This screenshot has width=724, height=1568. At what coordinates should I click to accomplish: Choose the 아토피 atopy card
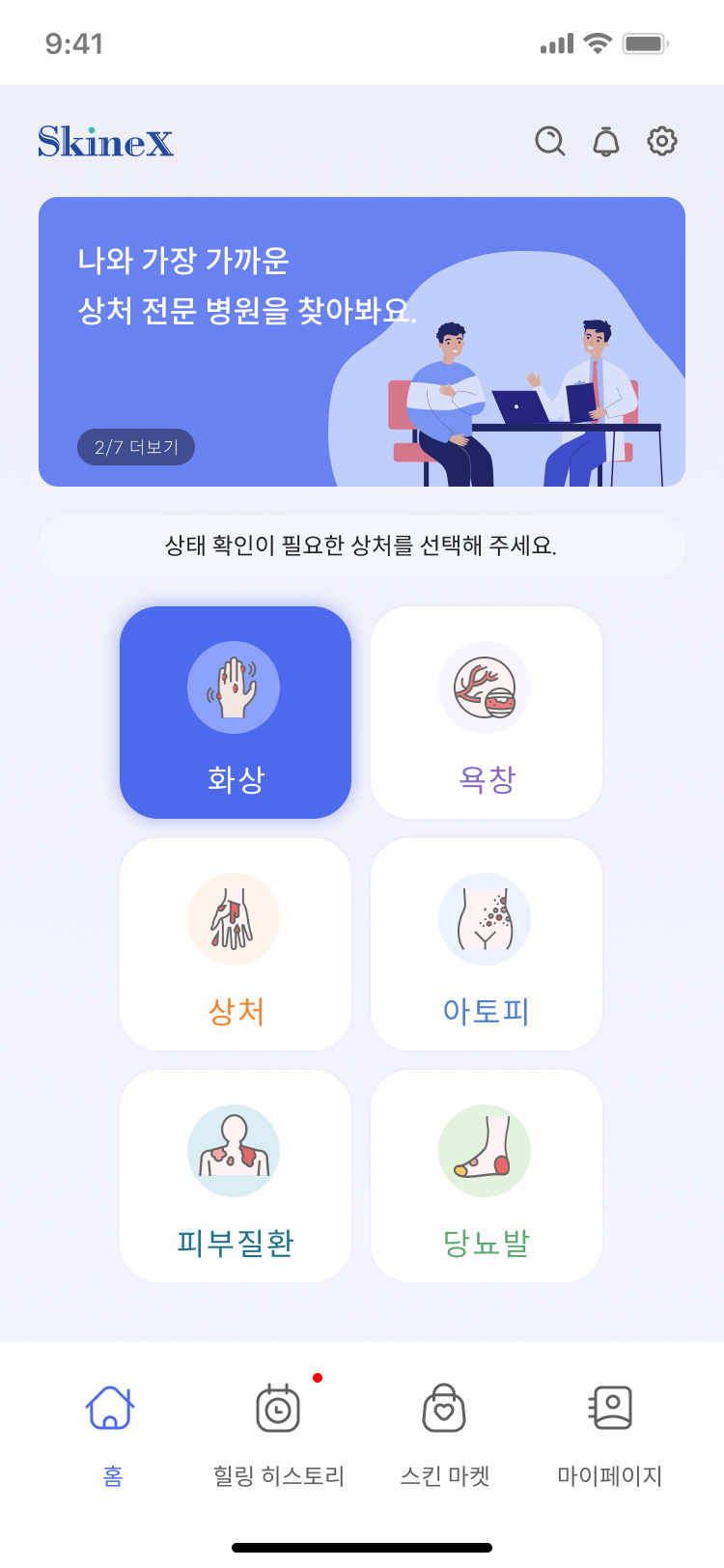(487, 944)
